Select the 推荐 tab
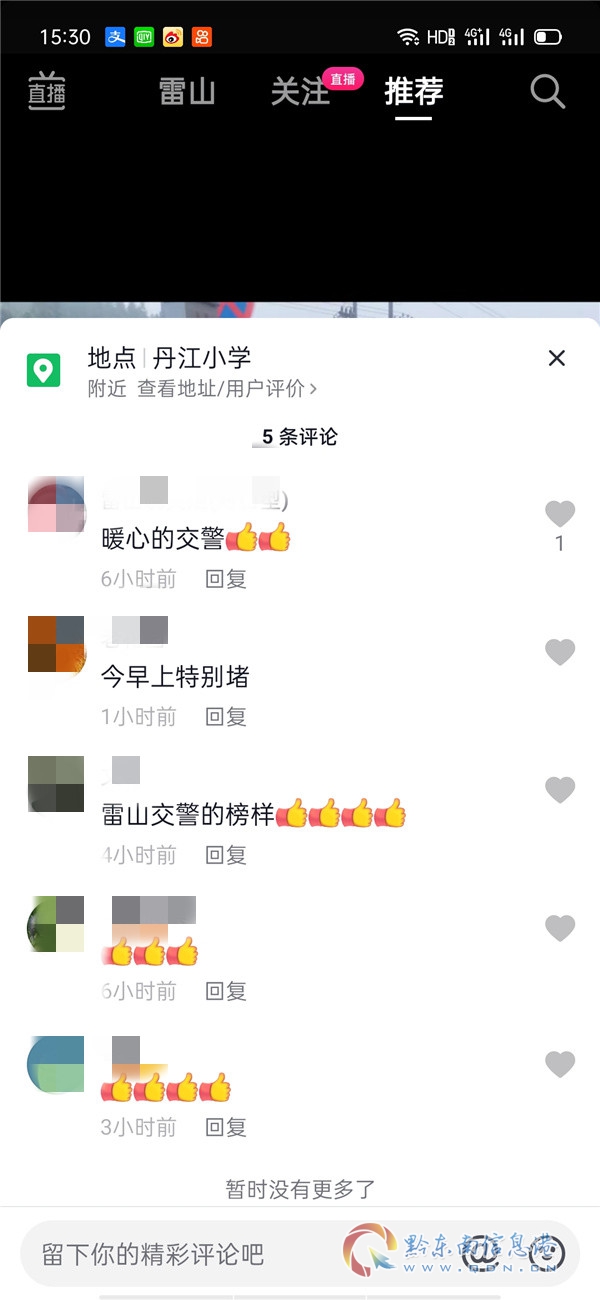 413,92
